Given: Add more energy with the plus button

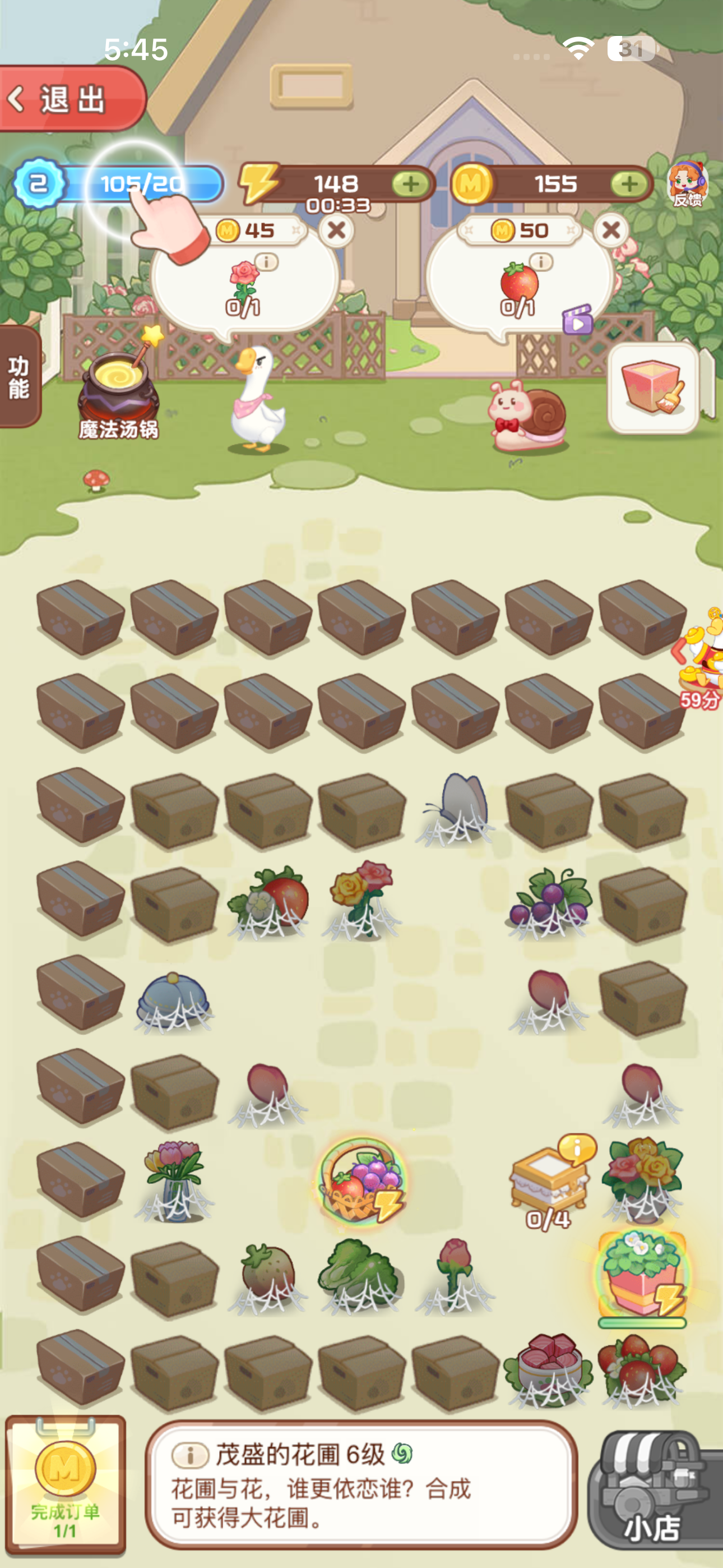Looking at the screenshot, I should point(411,184).
